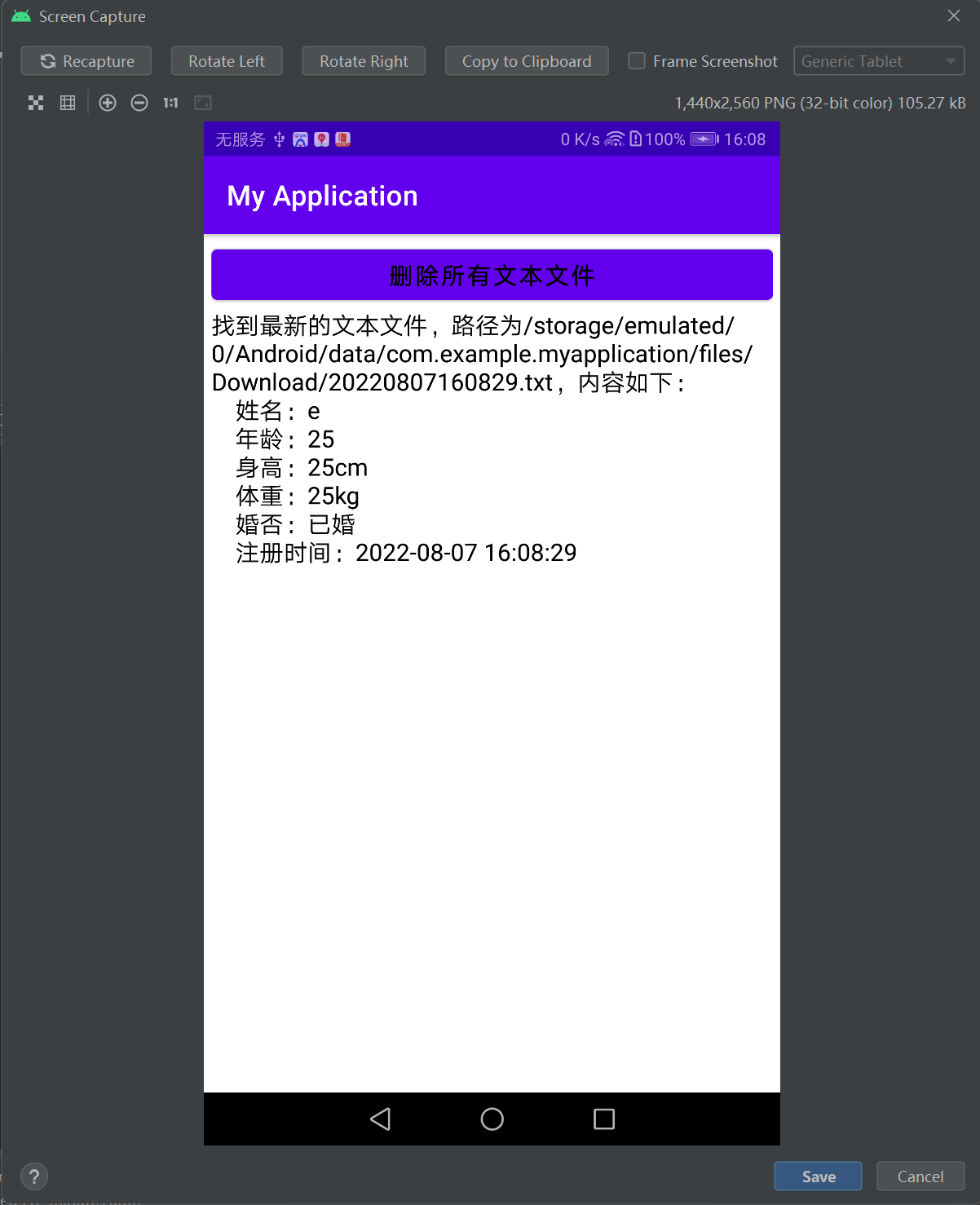Zoom in on the screenshot
Screen dimensions: 980x1205
[108, 103]
